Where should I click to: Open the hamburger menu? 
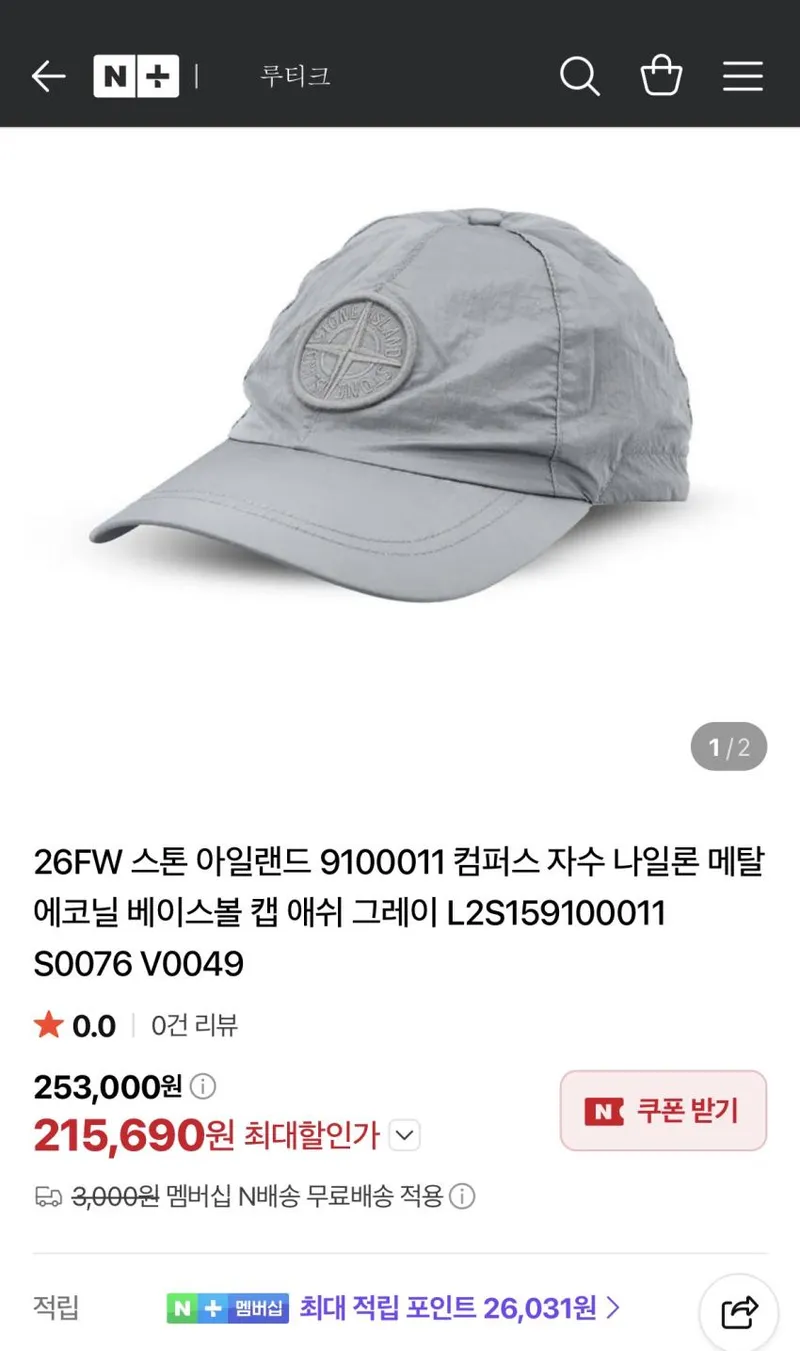point(743,76)
